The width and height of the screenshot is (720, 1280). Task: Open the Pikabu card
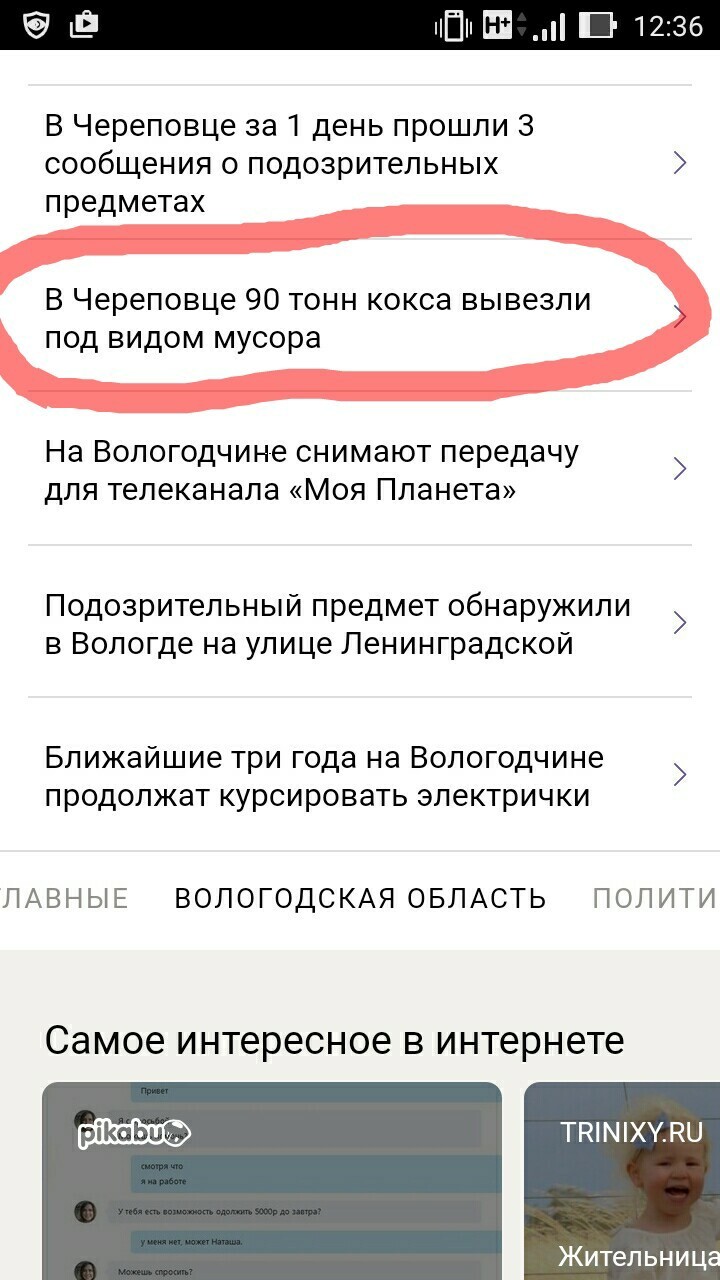pos(271,1180)
